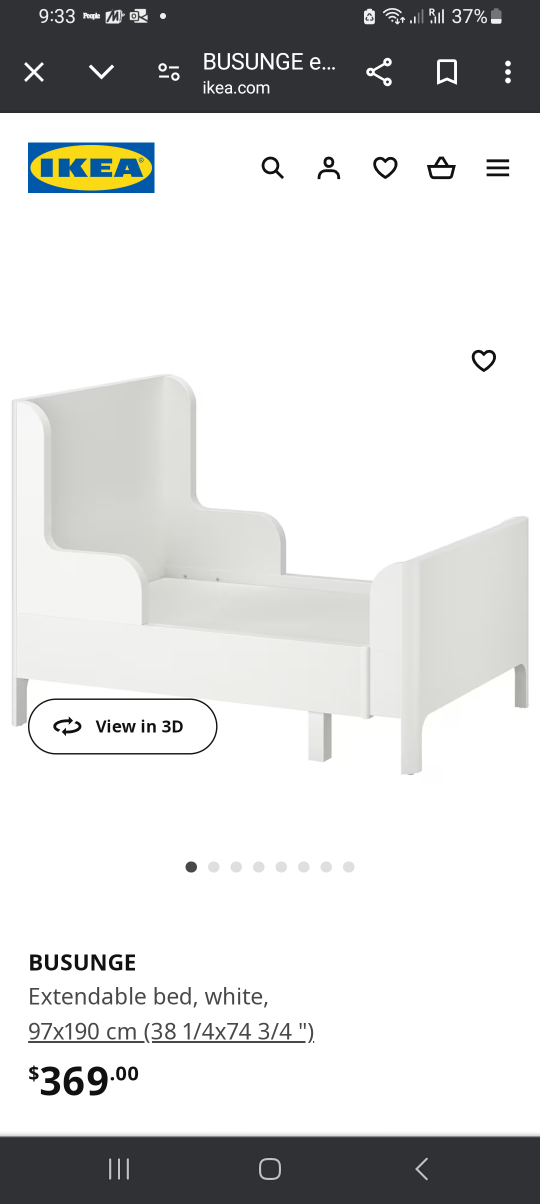Go back using the system navigation bar
The width and height of the screenshot is (540, 1204).
421,1169
